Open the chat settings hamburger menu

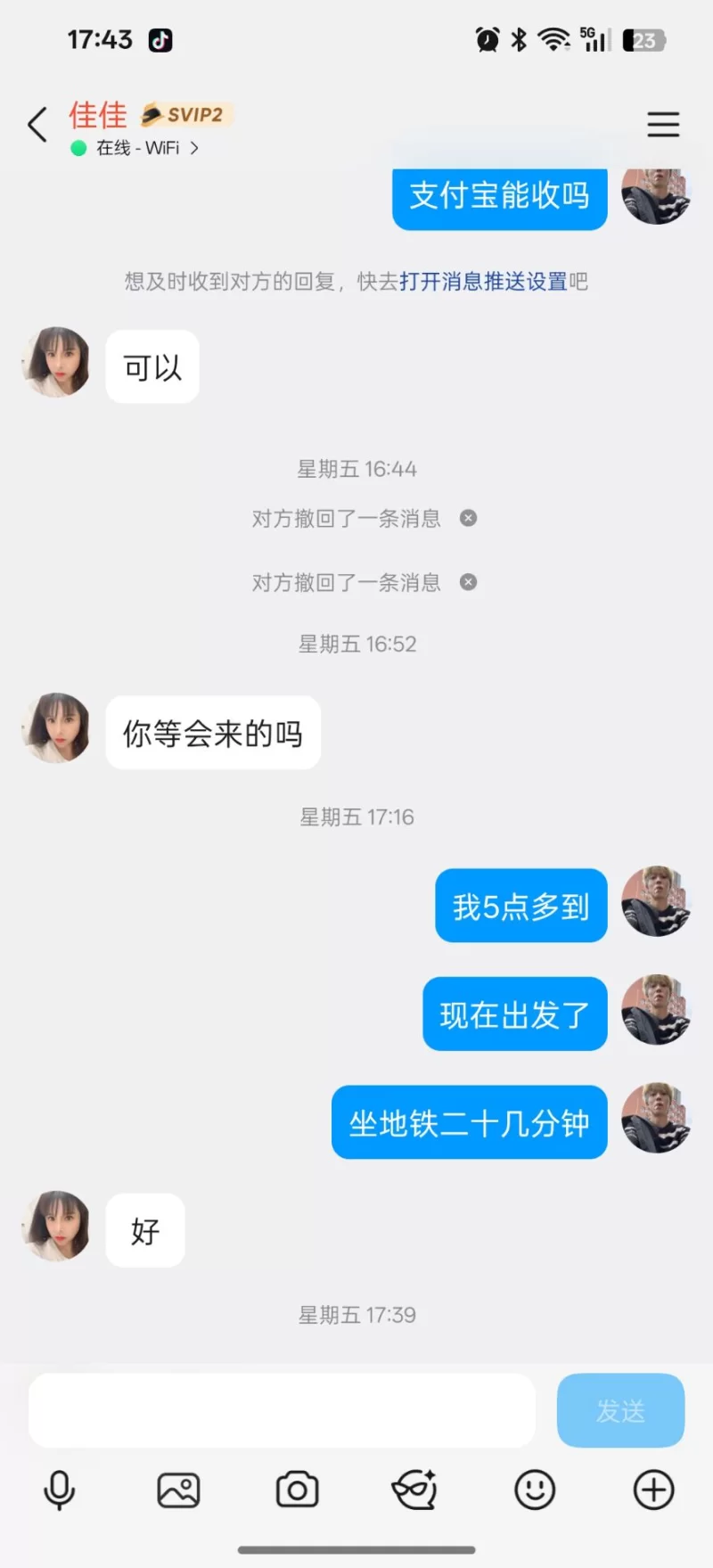click(663, 124)
